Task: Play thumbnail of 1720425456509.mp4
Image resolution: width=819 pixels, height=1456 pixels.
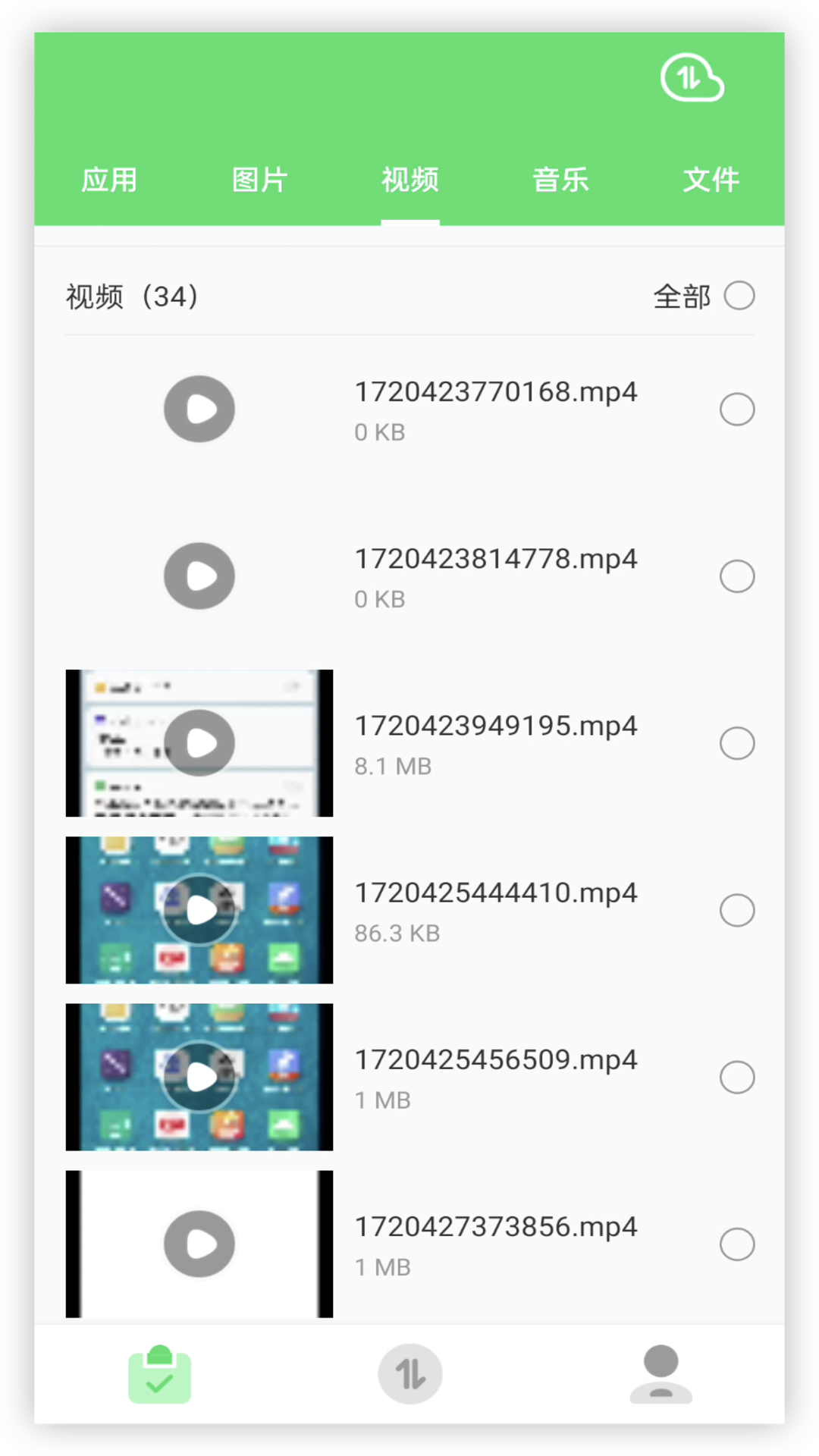Action: (x=199, y=1077)
